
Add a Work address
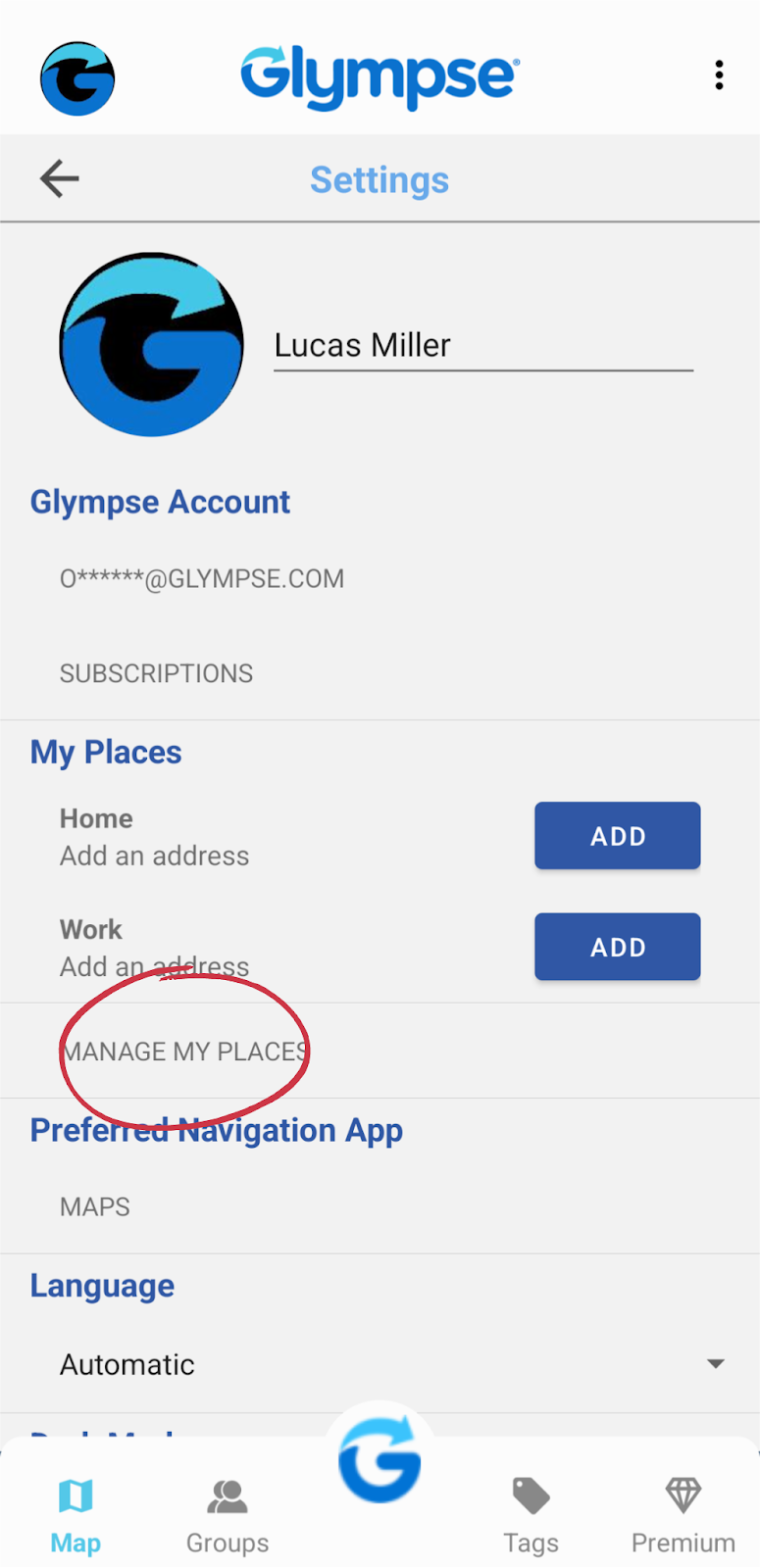(617, 947)
